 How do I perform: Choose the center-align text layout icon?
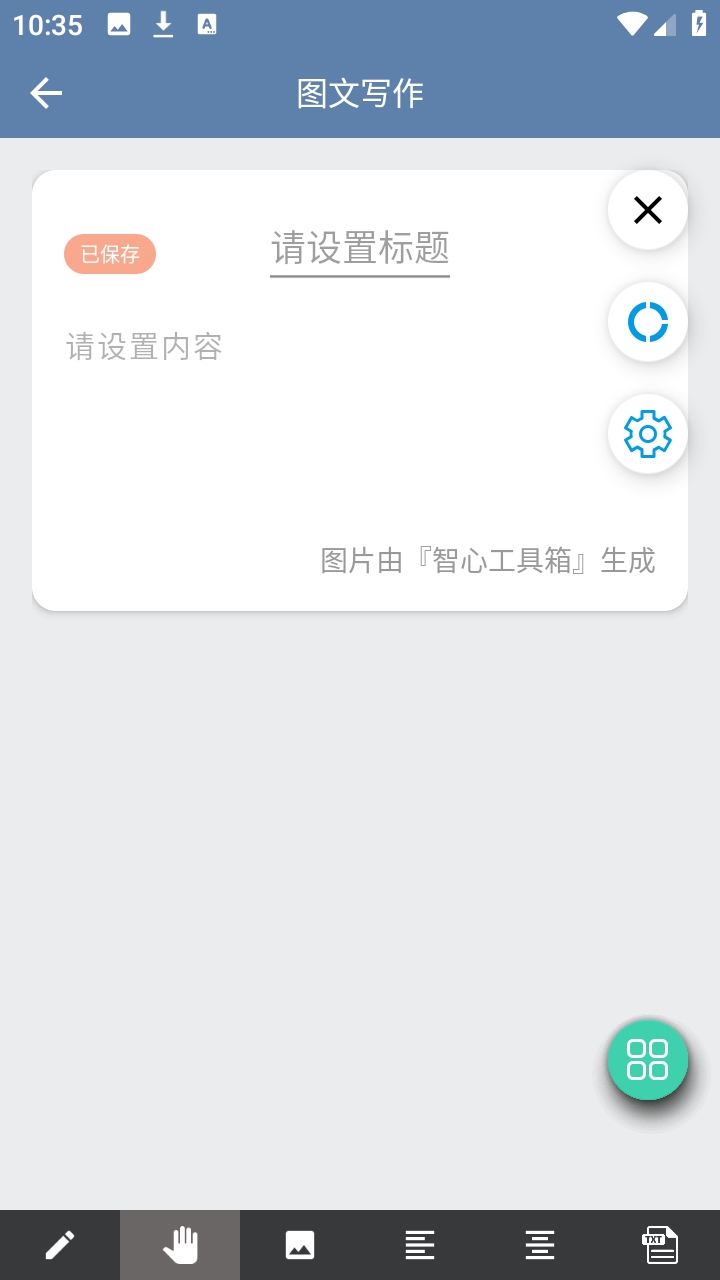(539, 1244)
